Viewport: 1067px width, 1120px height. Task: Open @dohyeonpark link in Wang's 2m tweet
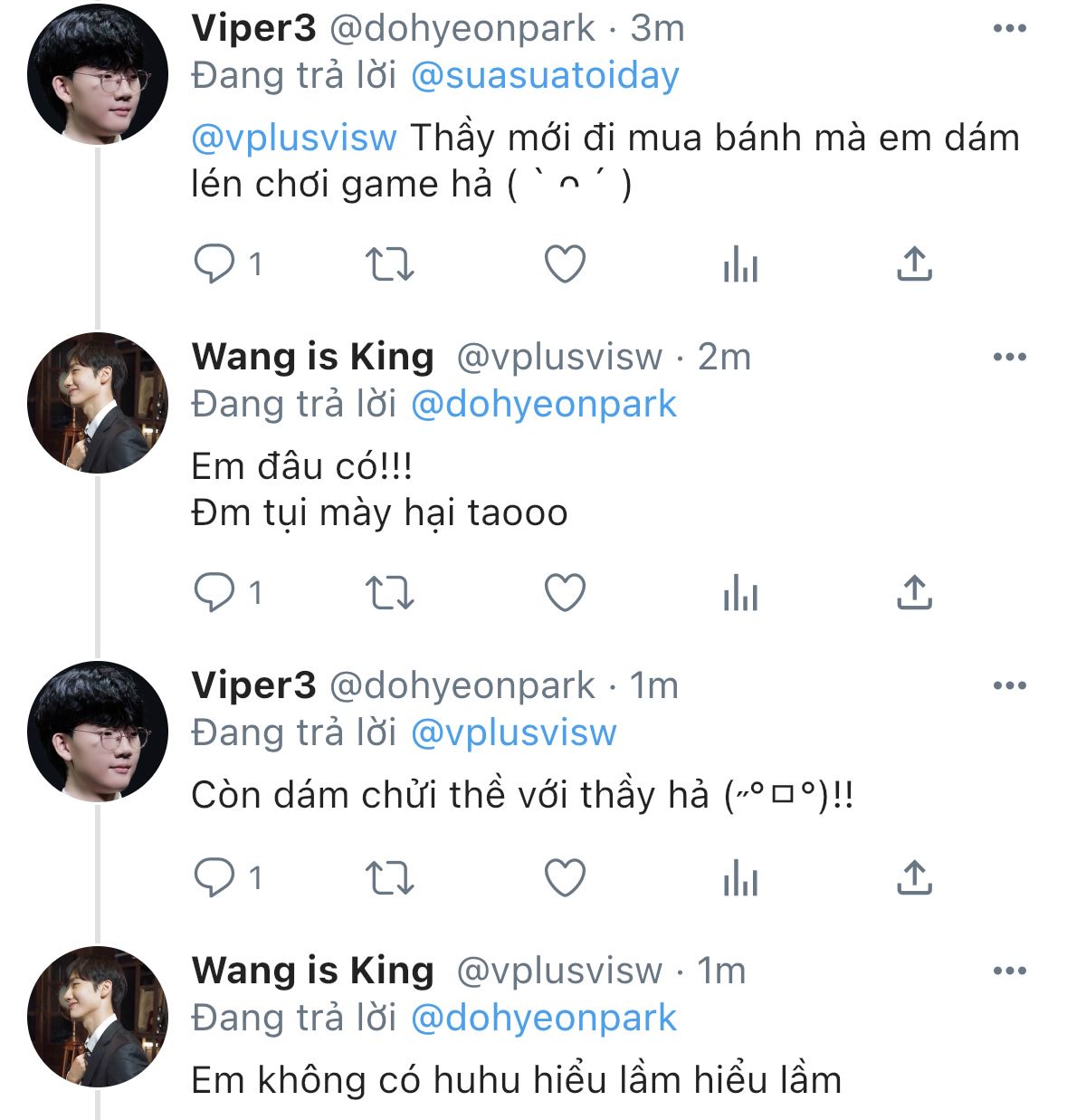coord(544,405)
